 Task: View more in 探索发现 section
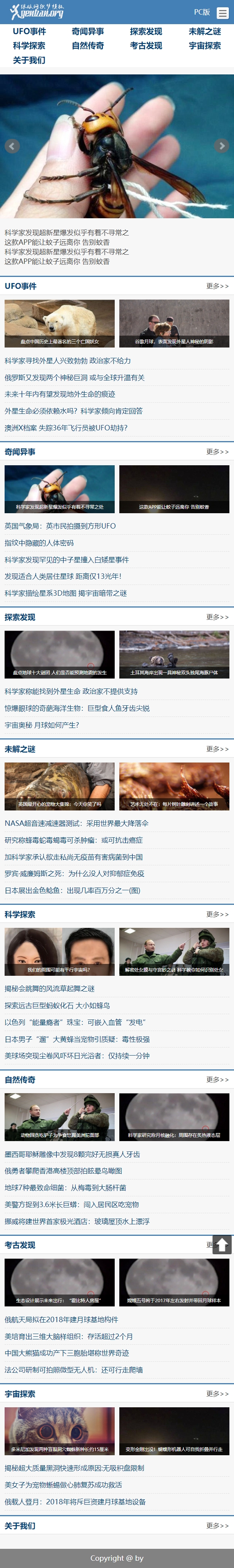(217, 617)
